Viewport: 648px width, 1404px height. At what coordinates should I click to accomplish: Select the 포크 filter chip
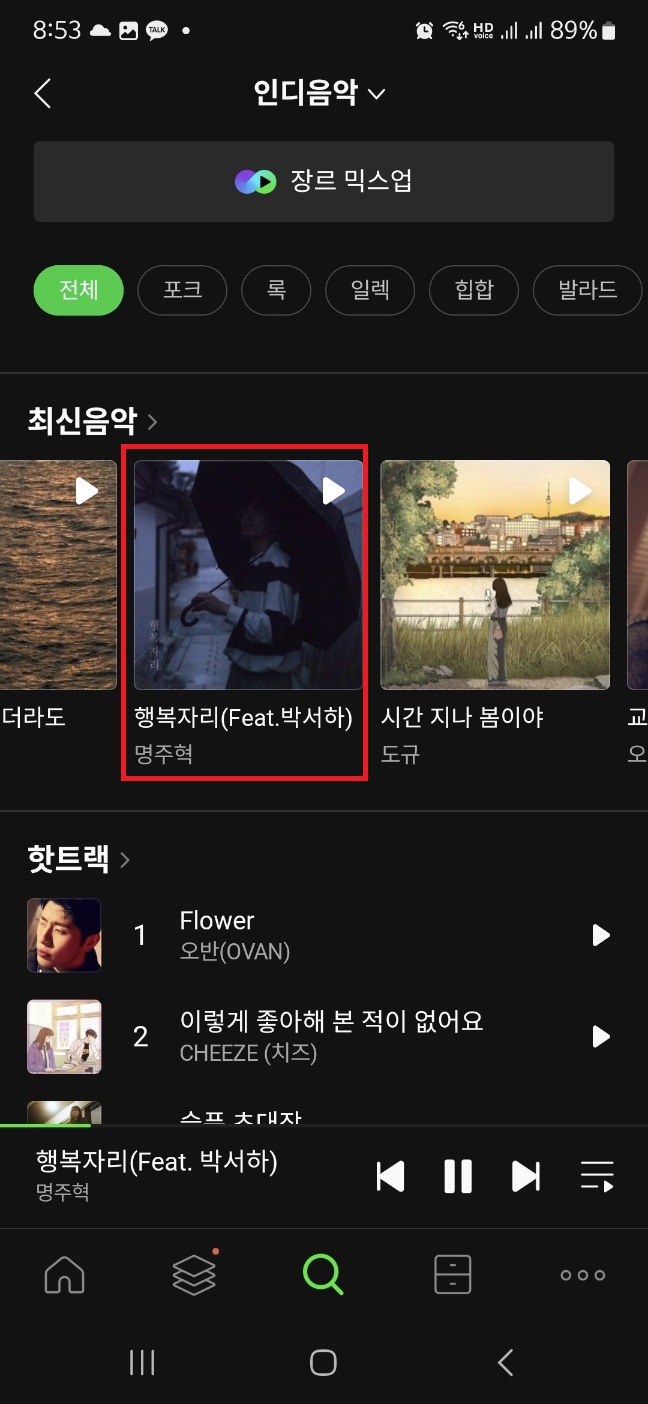(x=182, y=290)
